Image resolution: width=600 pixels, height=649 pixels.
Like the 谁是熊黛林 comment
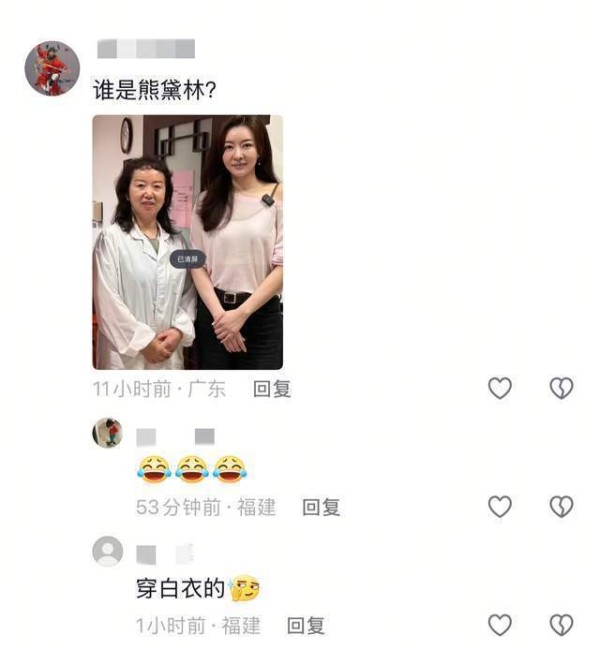[499, 388]
